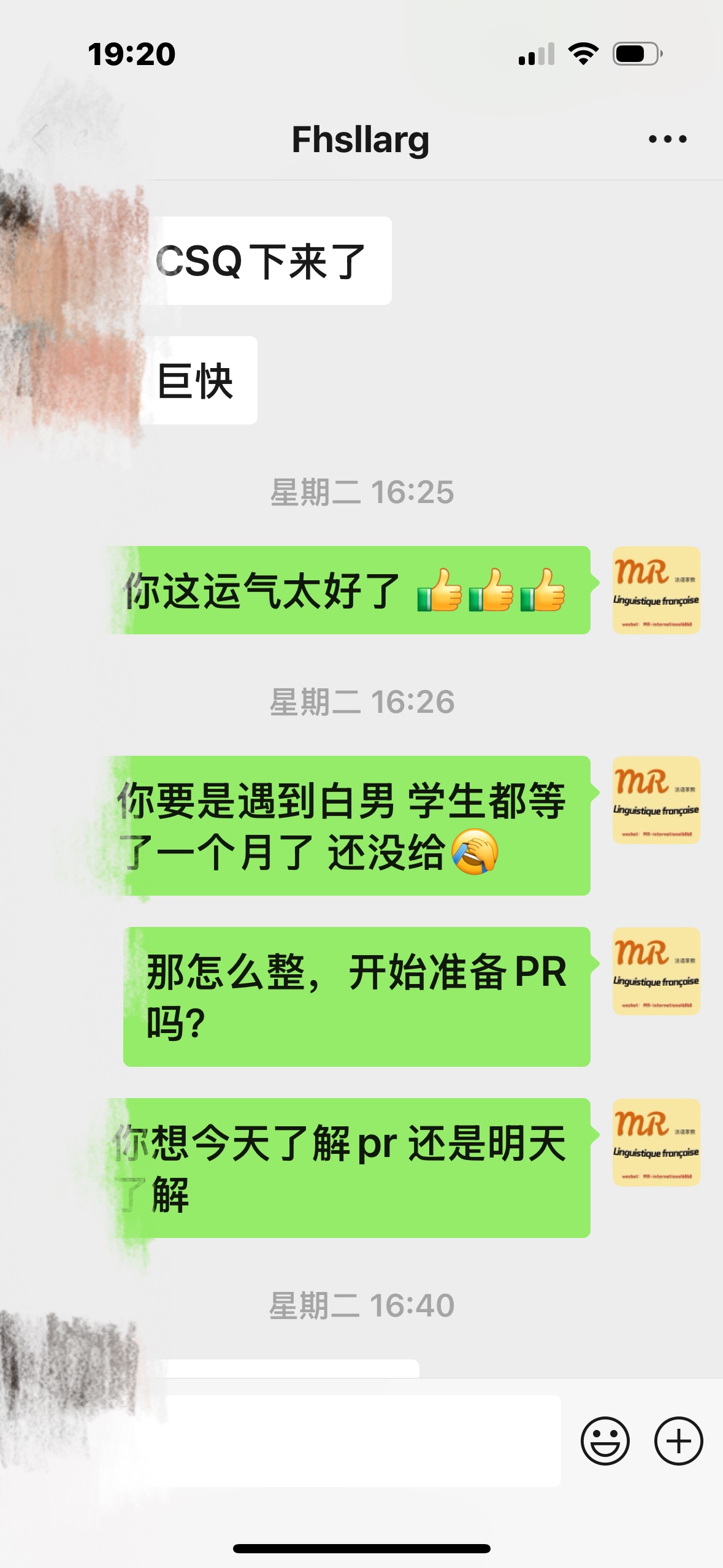The height and width of the screenshot is (1568, 723).
Task: Open the plus attachments menu
Action: click(x=678, y=1441)
